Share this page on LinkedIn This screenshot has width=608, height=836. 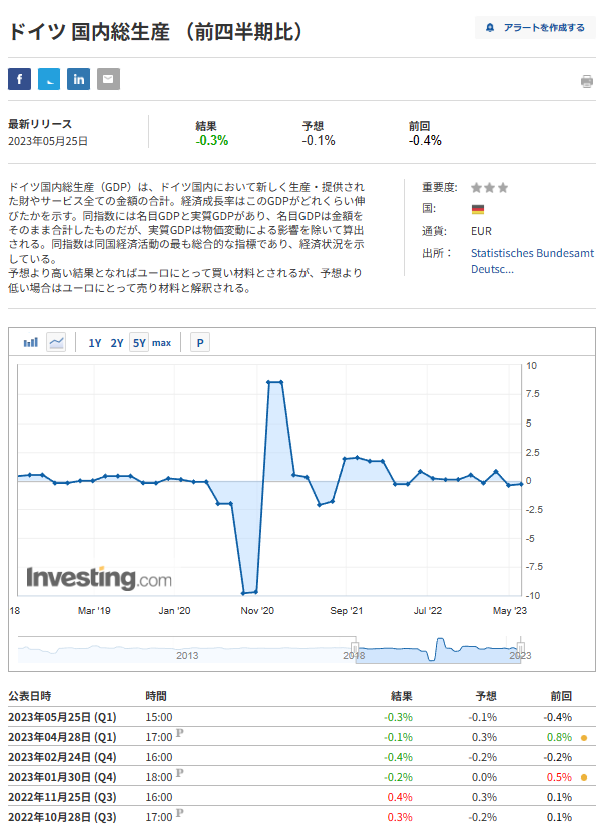(x=78, y=79)
